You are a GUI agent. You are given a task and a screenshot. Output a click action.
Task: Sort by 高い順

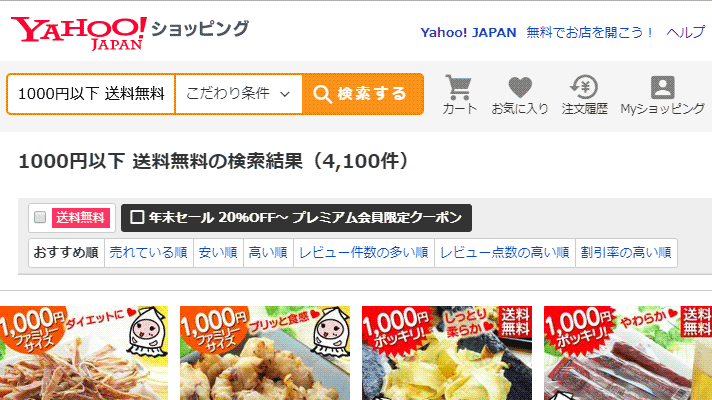tap(267, 253)
